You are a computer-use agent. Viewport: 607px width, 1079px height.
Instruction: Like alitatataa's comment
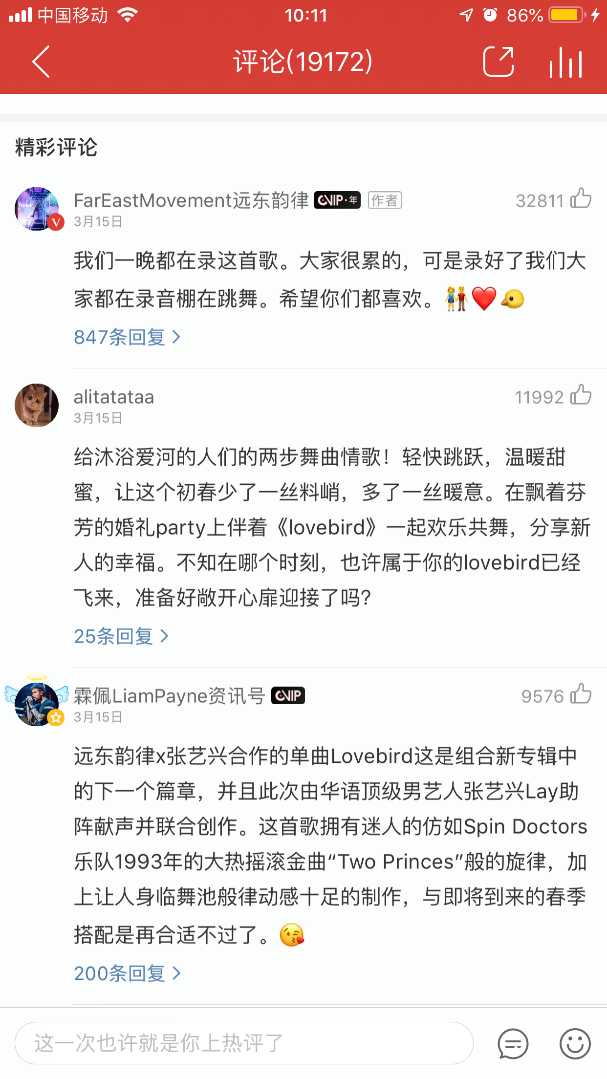click(580, 397)
